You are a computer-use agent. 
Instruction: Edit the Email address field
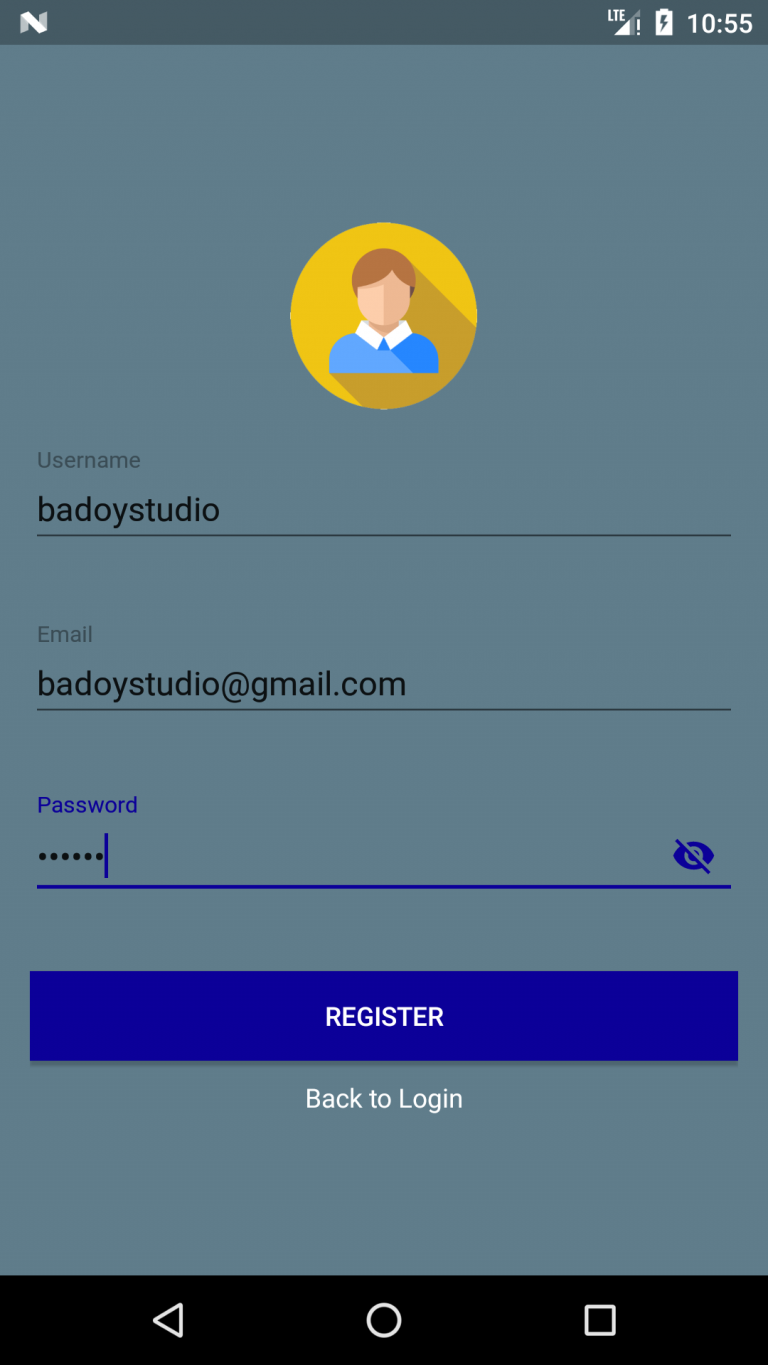(x=383, y=684)
